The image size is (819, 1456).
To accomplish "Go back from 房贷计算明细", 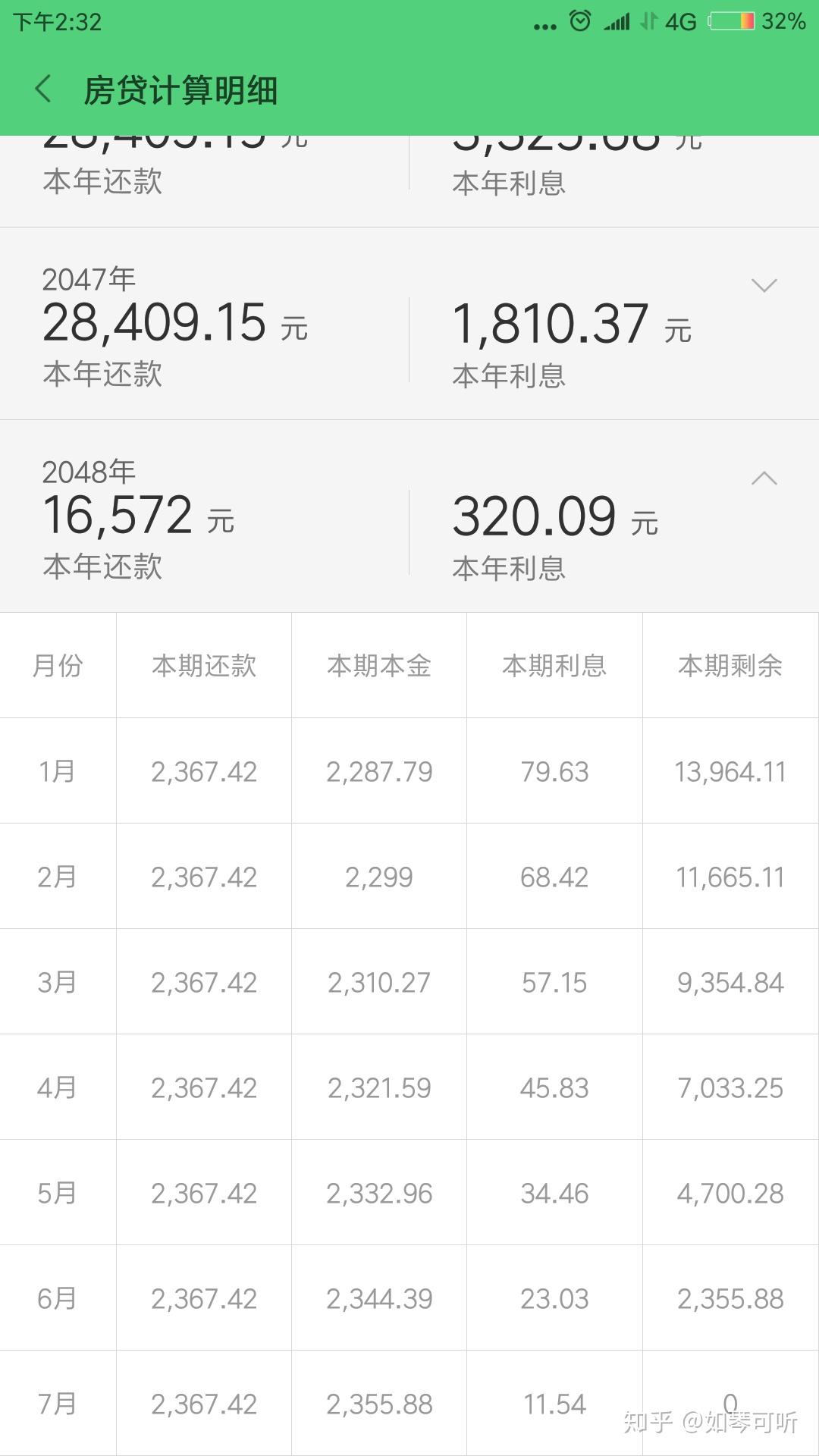I will tap(43, 89).
